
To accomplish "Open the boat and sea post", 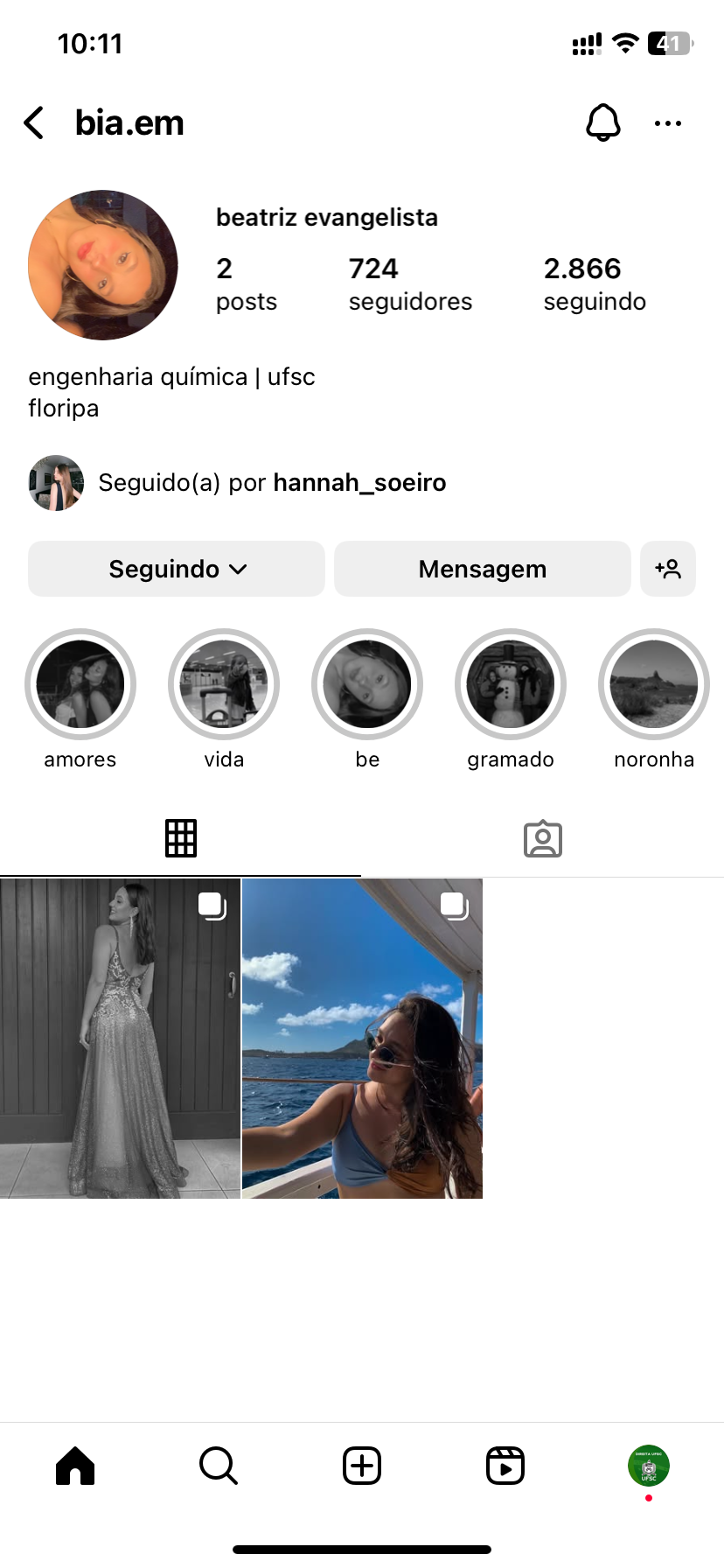I will [362, 1039].
